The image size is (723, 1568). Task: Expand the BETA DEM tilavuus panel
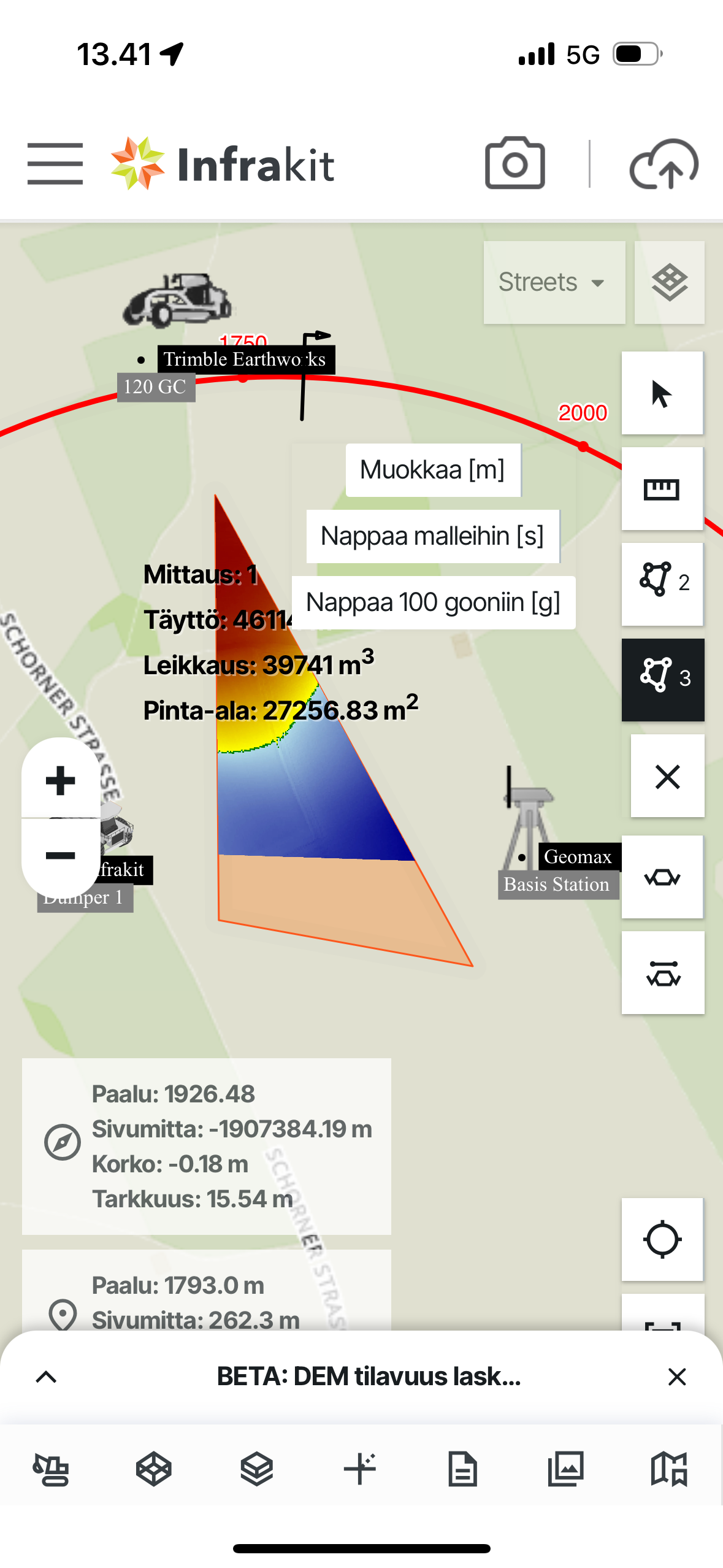click(x=47, y=1377)
